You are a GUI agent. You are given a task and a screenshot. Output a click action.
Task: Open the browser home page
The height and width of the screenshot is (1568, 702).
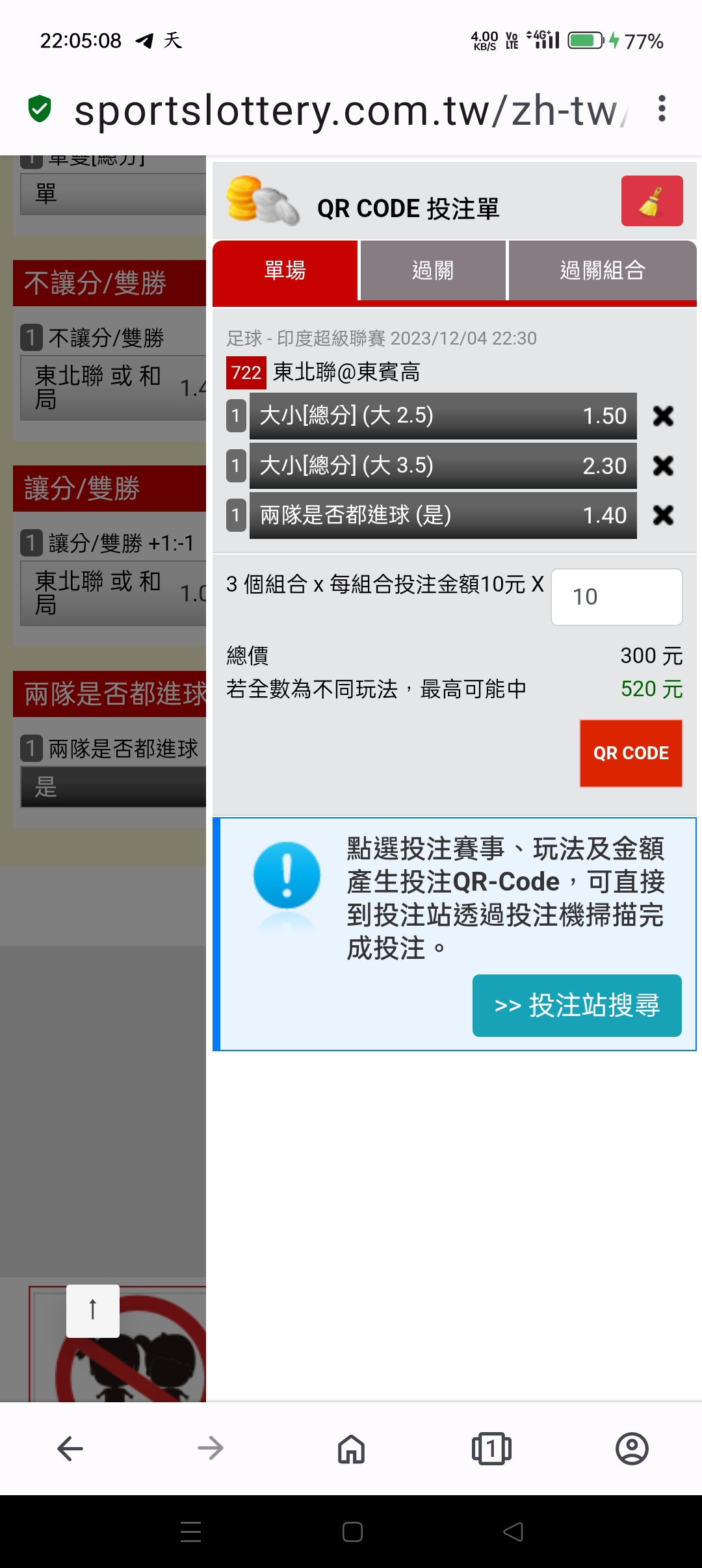(351, 1448)
